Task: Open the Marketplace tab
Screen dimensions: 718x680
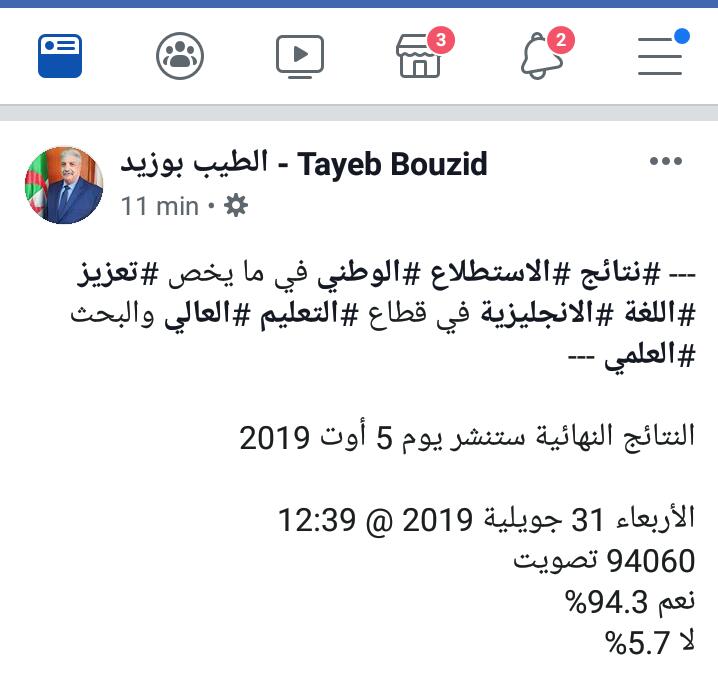Action: coord(419,58)
